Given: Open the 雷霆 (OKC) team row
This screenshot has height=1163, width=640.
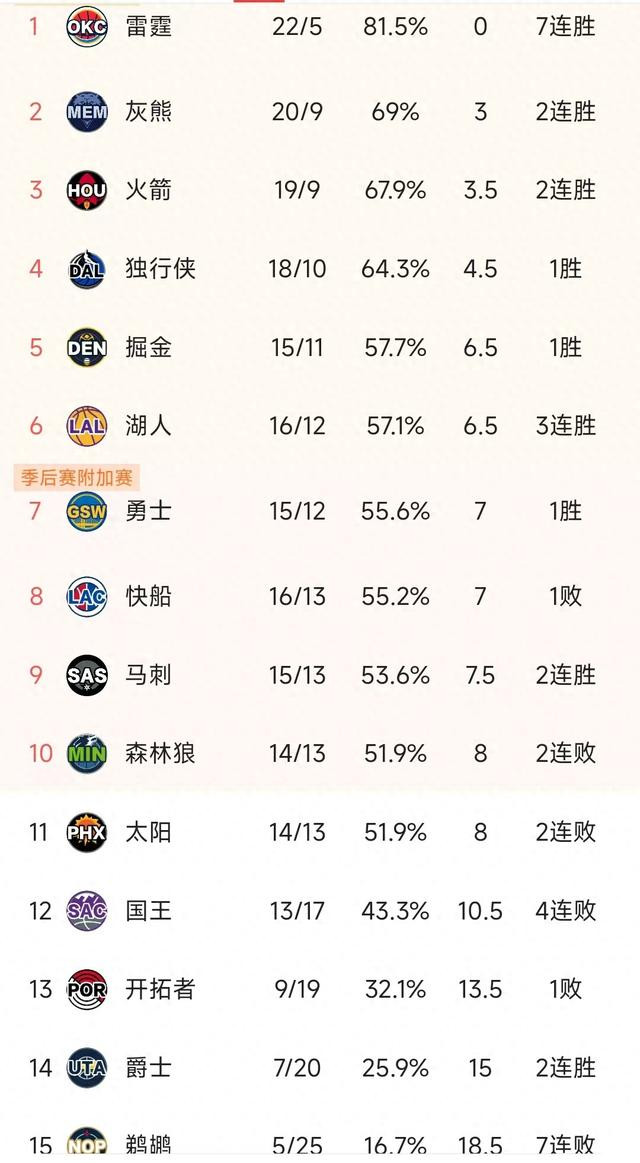Looking at the screenshot, I should click(x=320, y=27).
